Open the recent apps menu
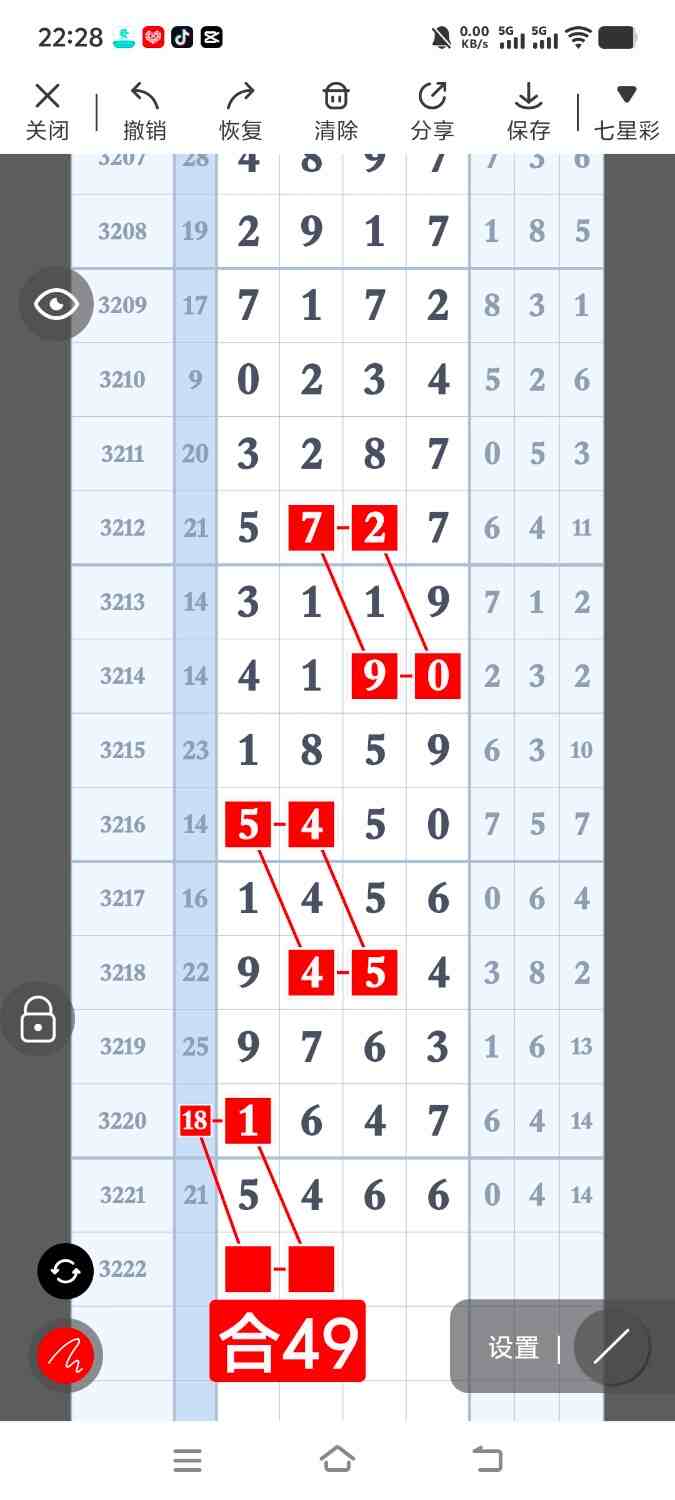 tap(187, 1460)
